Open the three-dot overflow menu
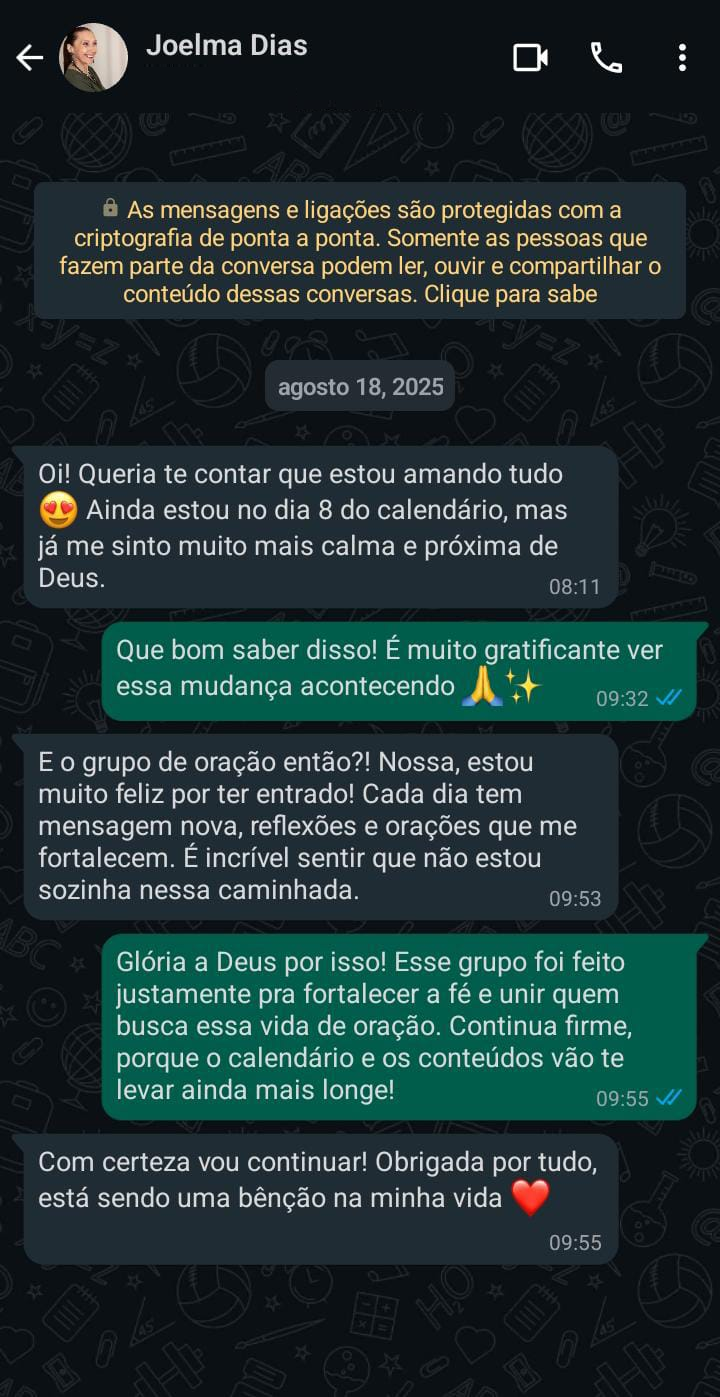Image resolution: width=720 pixels, height=1397 pixels. click(683, 57)
